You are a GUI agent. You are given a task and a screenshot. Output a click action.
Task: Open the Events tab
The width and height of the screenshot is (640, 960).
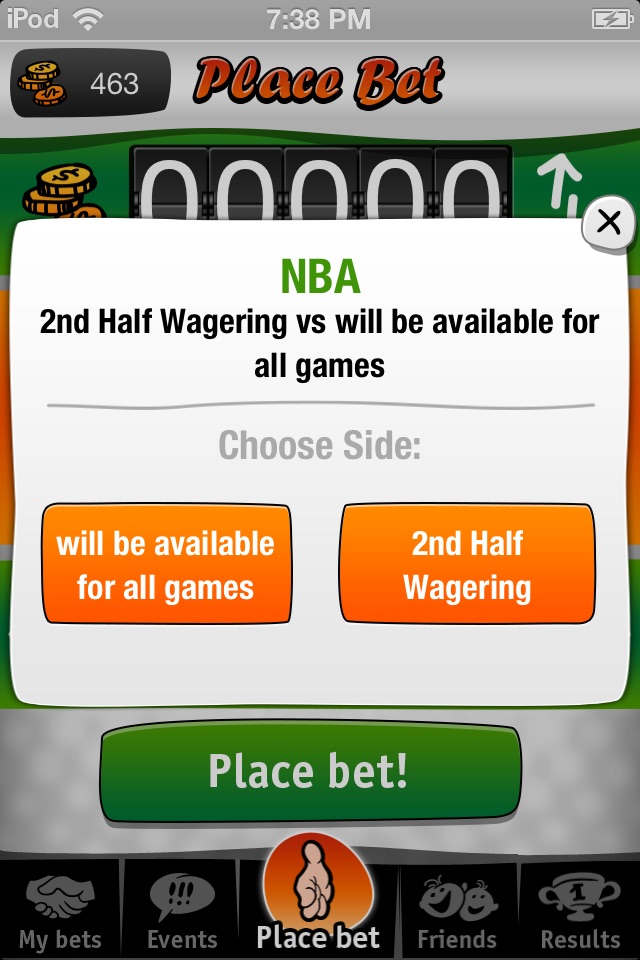pyautogui.click(x=181, y=910)
